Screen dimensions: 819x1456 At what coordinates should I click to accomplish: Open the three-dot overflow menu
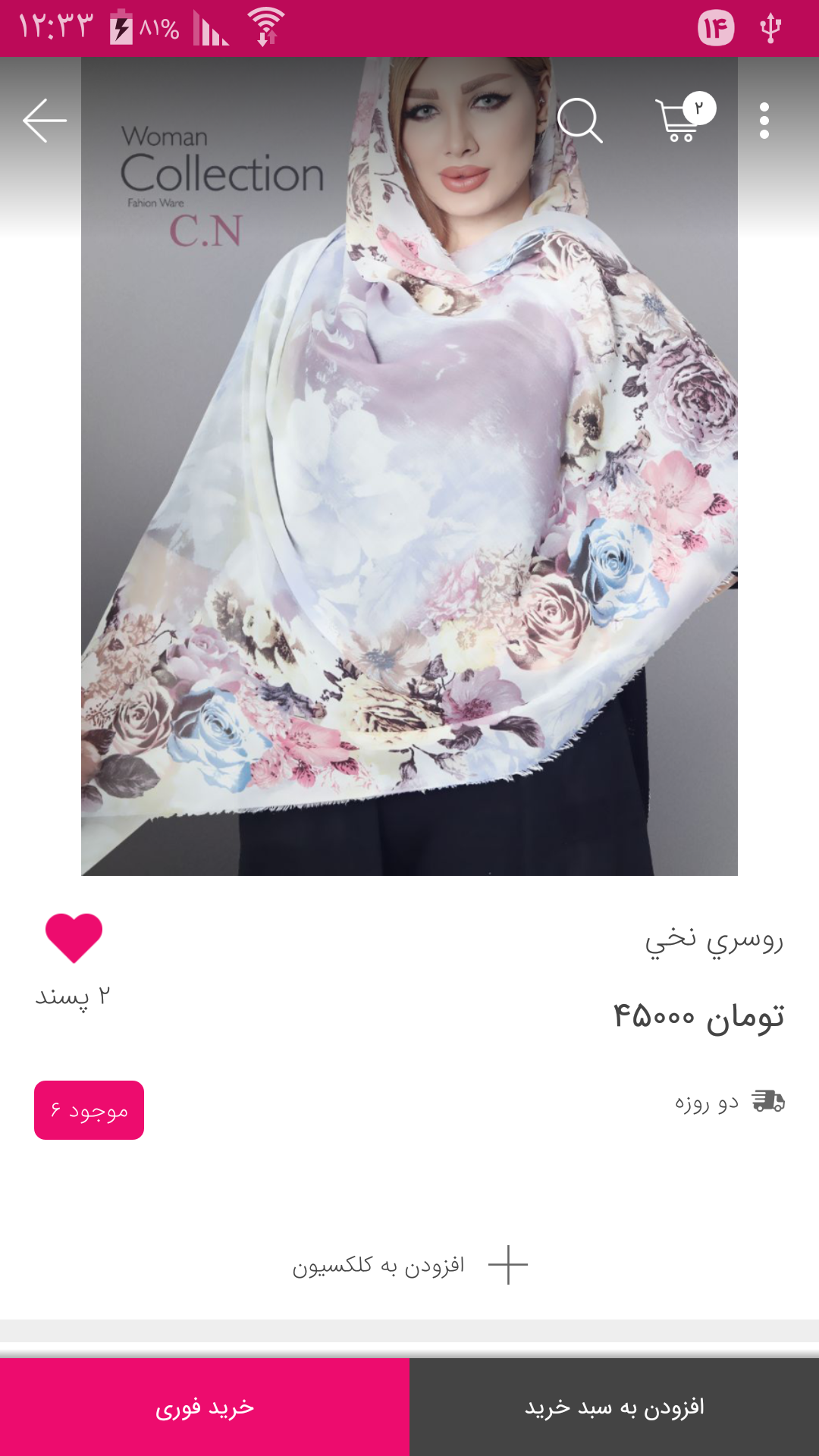(764, 121)
